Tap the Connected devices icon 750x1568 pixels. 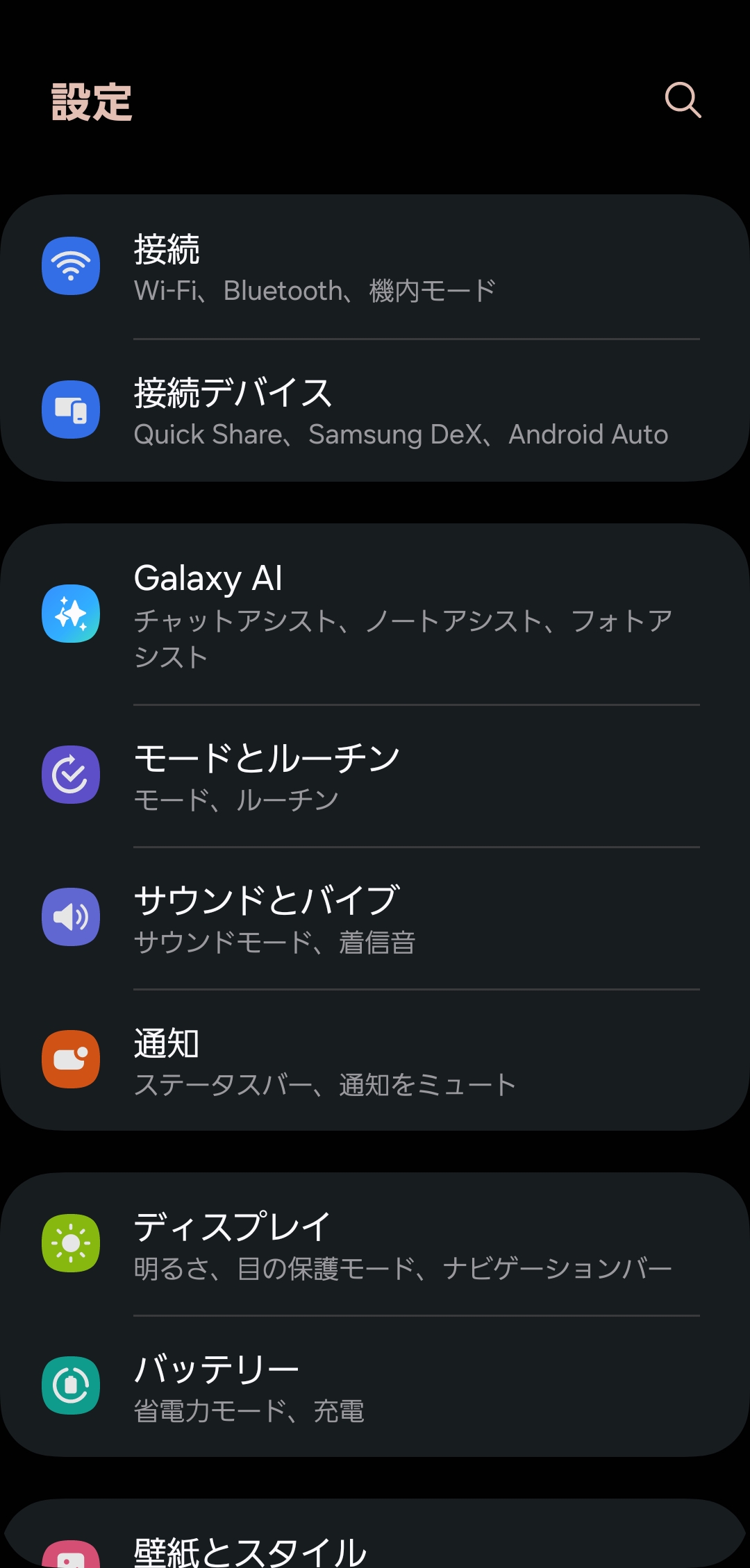(x=70, y=410)
